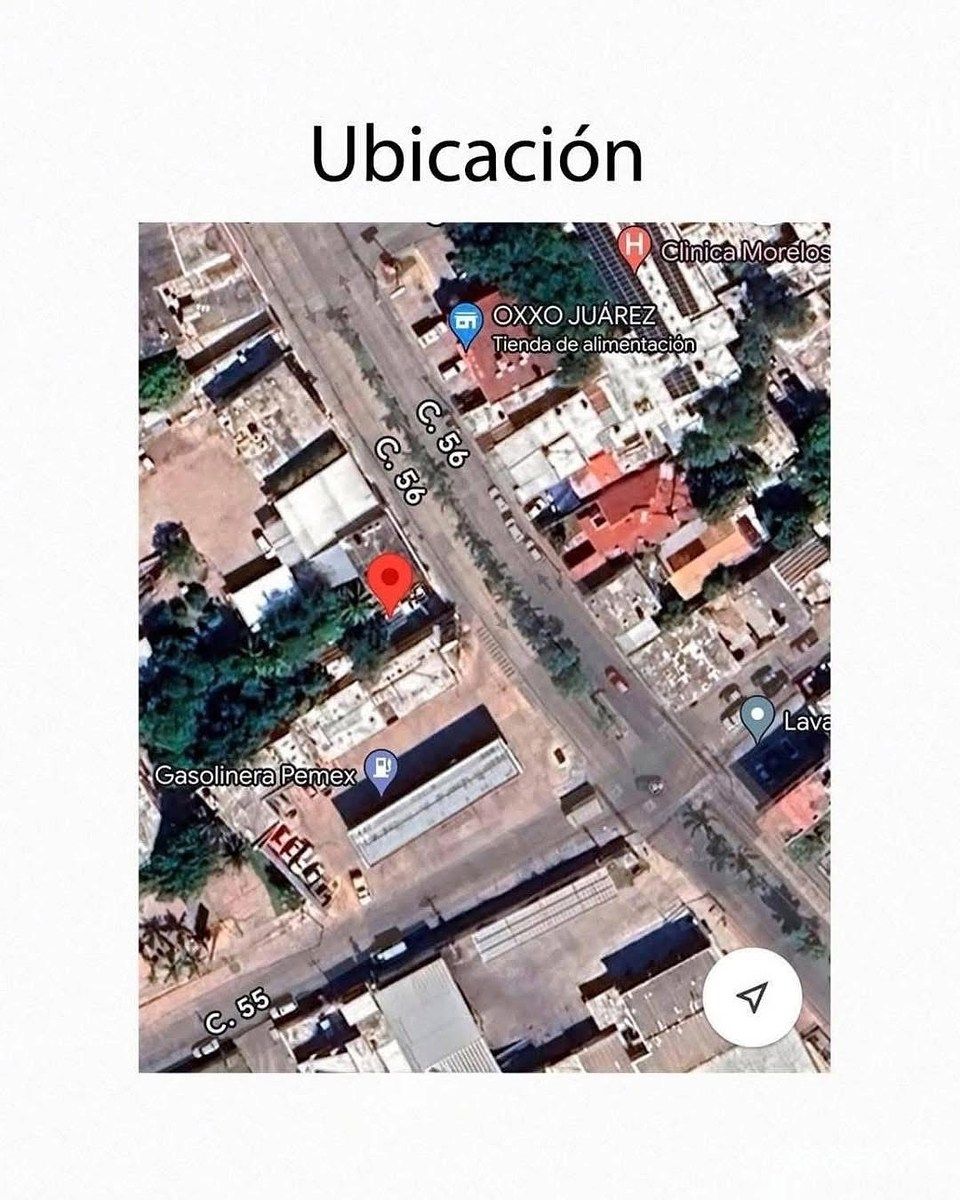960x1200 pixels.
Task: Open the Clínica Morelos hospital marker
Action: pyautogui.click(x=634, y=247)
